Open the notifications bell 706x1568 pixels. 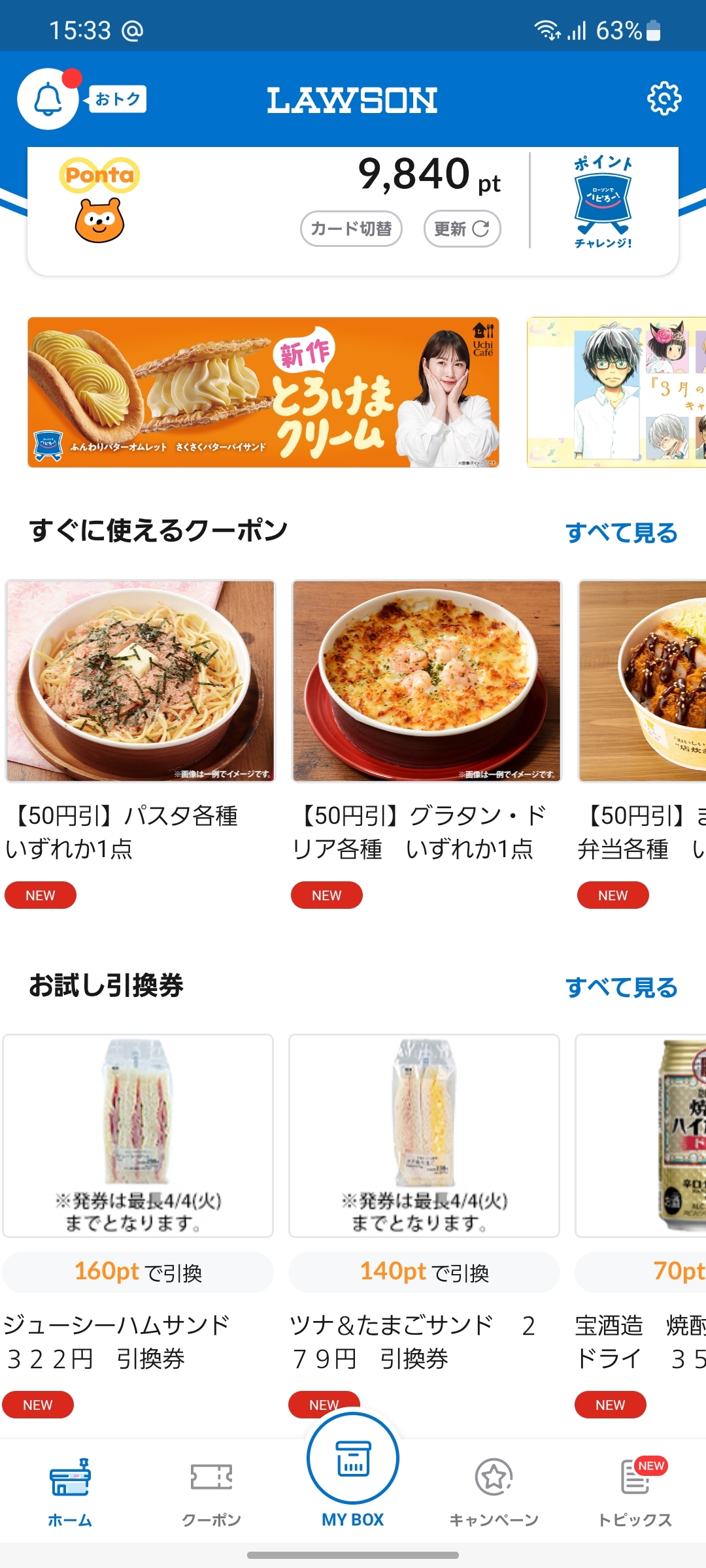48,99
